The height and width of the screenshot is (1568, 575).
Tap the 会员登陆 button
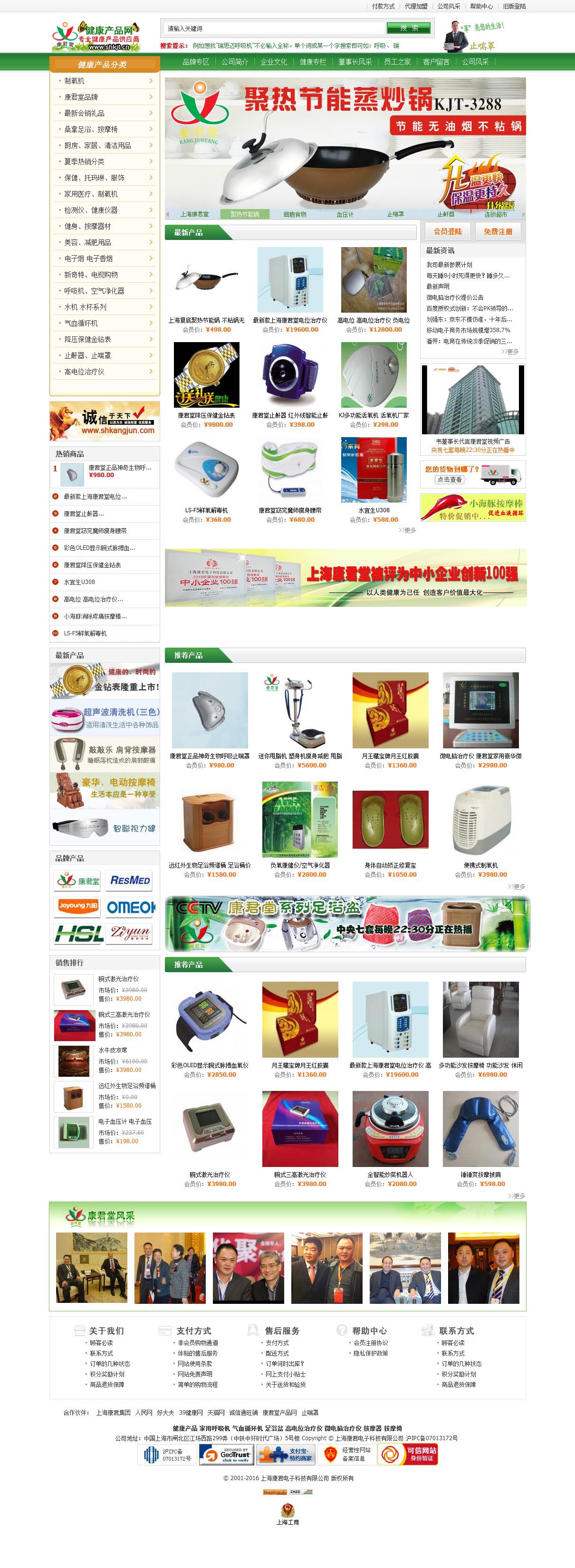point(447,232)
